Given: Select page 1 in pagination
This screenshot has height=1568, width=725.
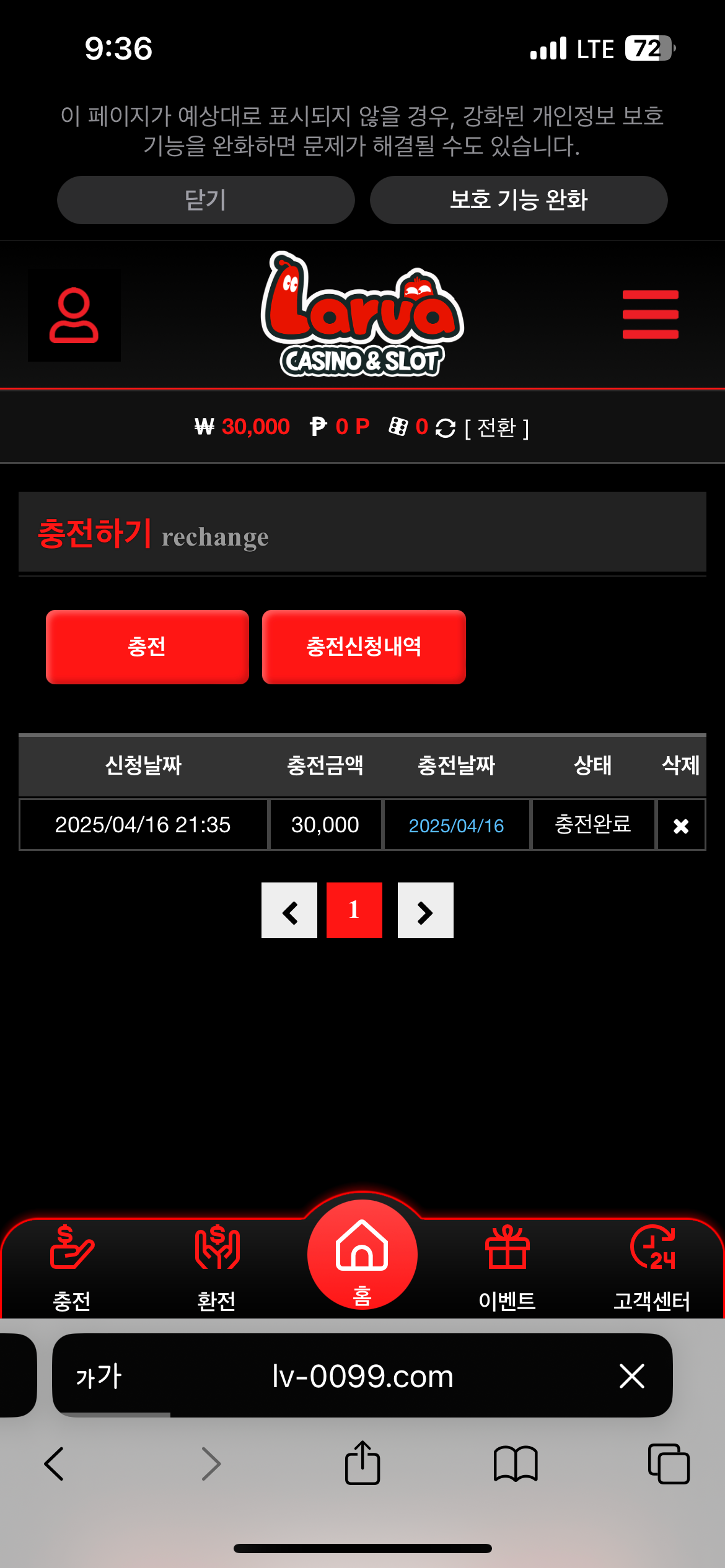Looking at the screenshot, I should (x=354, y=910).
